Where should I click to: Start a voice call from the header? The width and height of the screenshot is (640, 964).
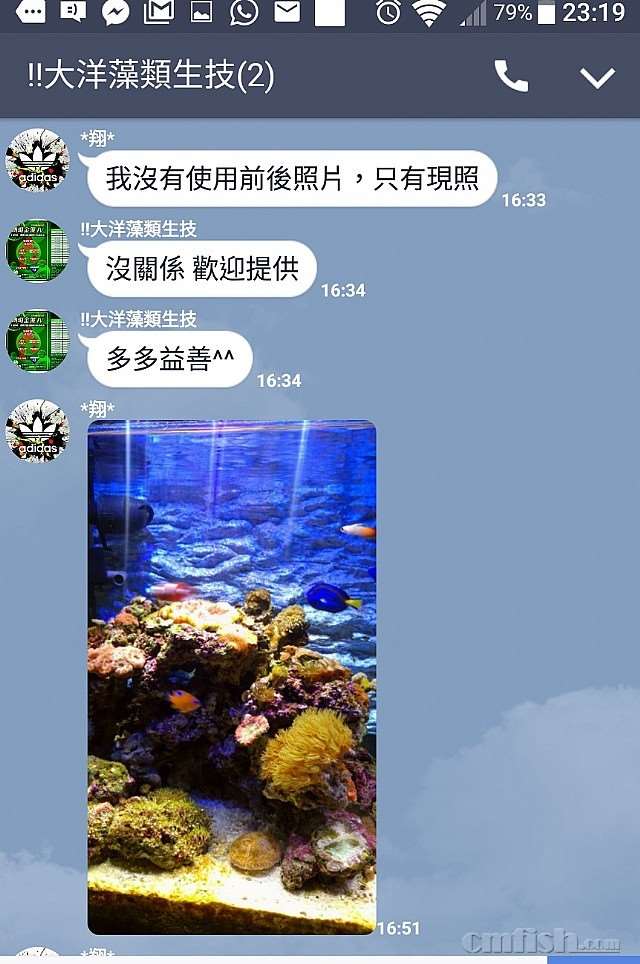511,76
